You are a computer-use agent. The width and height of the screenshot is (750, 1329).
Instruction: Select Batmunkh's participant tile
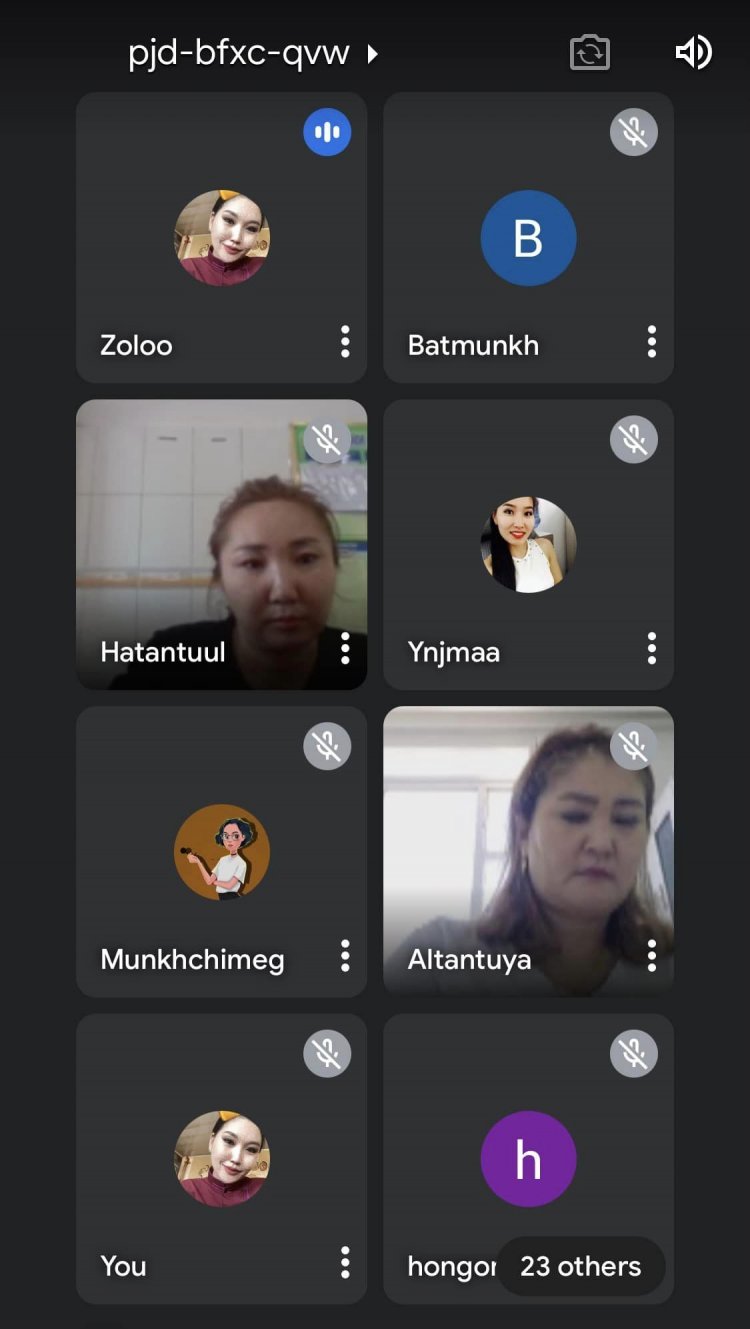(x=528, y=238)
